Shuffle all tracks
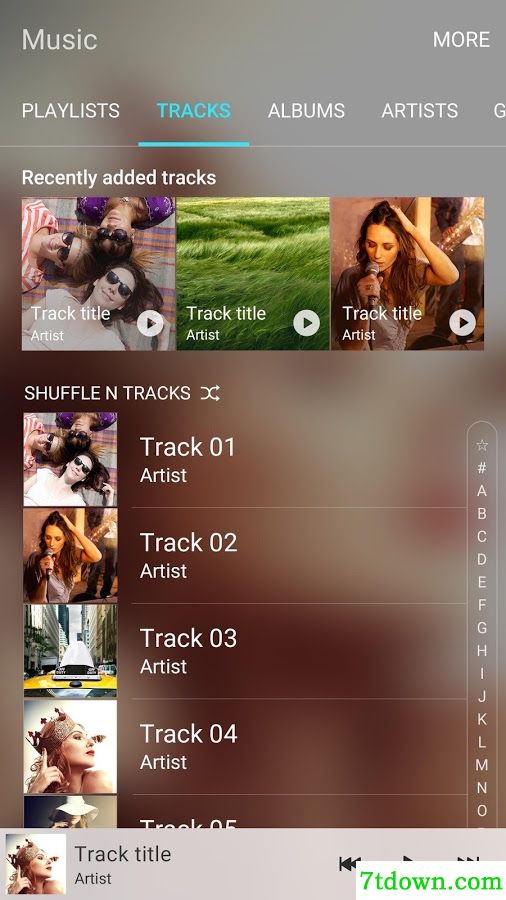 point(122,393)
